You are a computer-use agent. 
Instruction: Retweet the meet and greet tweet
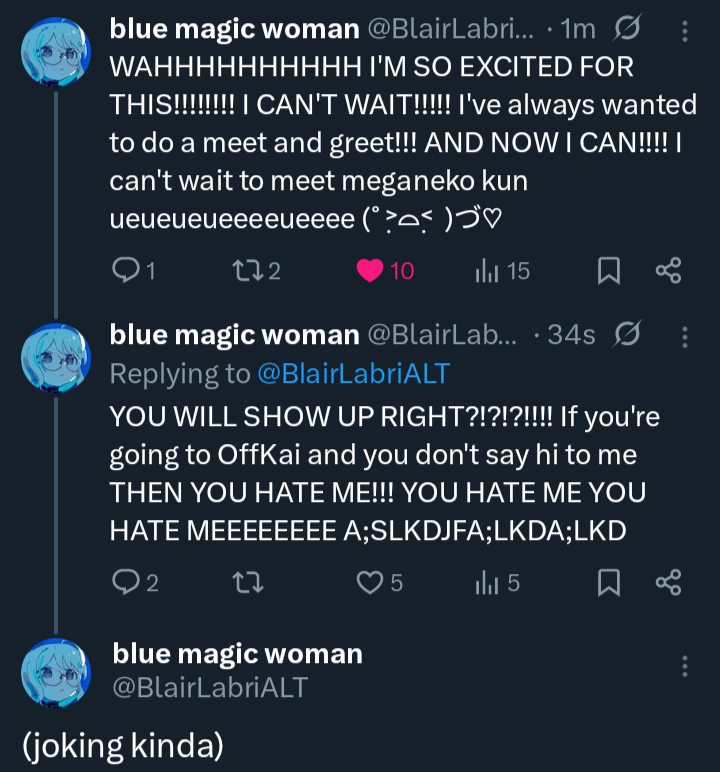245,270
